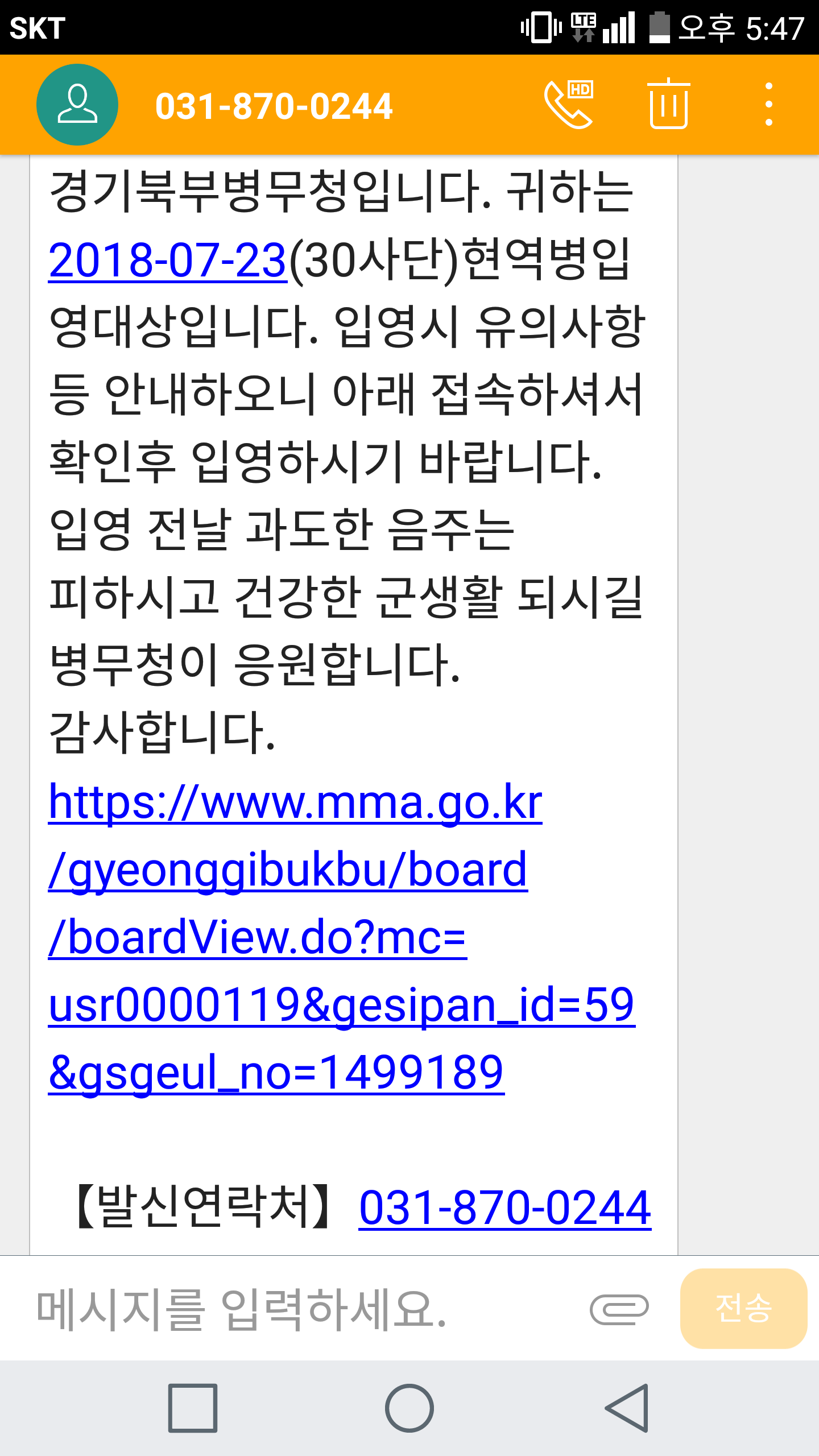This screenshot has height=1456, width=819.
Task: Open the overflow menu
Action: coord(768,105)
